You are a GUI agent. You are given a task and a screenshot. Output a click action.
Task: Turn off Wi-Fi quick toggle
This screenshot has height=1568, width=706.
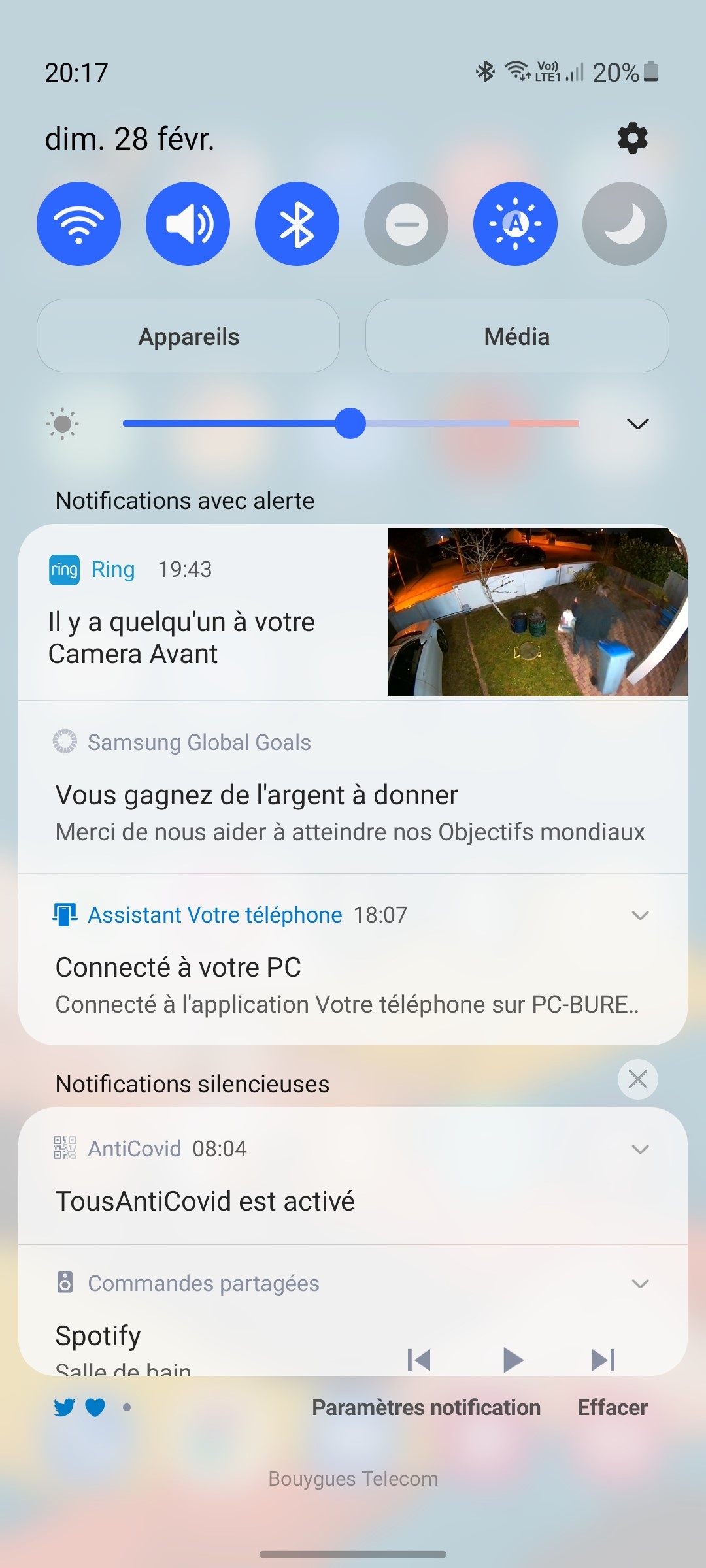click(78, 223)
